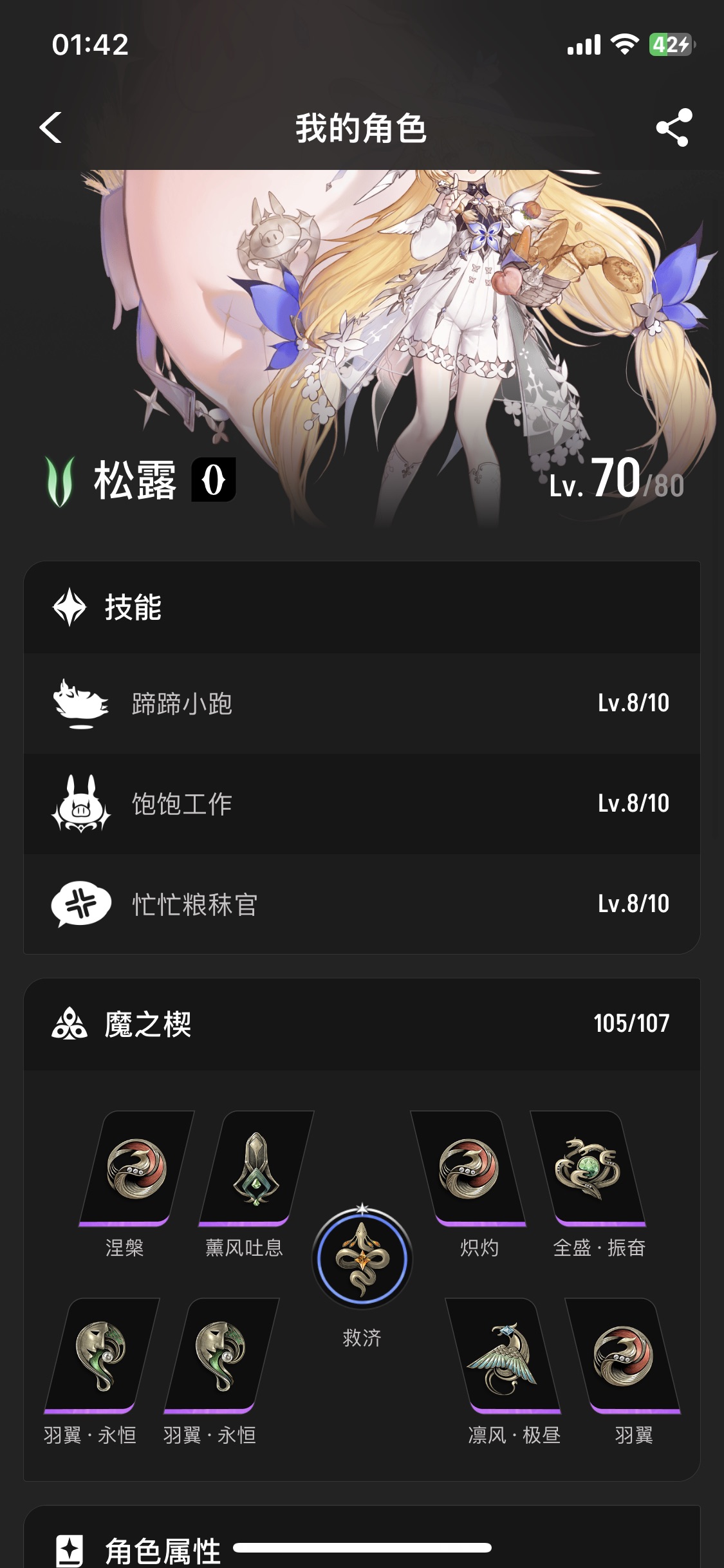724x1568 pixels.
Task: Open the 忙忙粮秣官 skill row
Action: pos(362,904)
